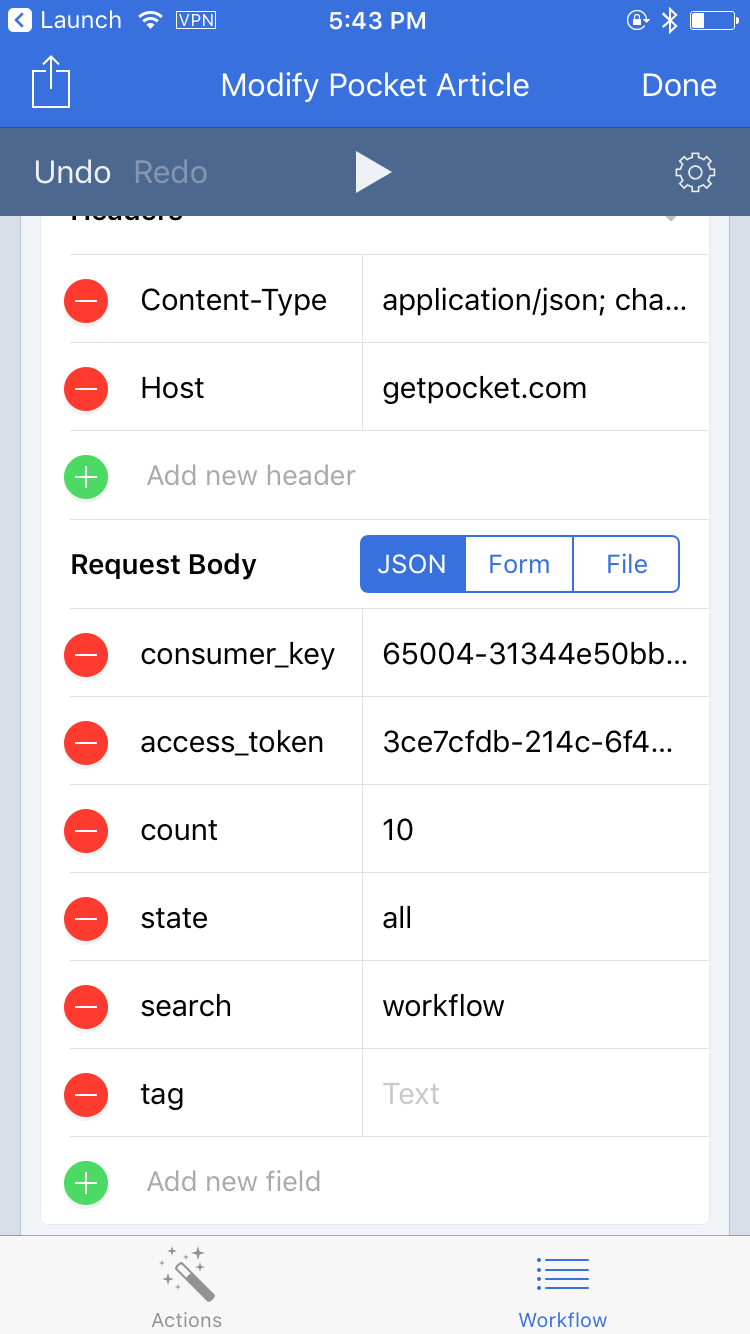Switch to the Actions tab
750x1334 pixels.
click(187, 1287)
